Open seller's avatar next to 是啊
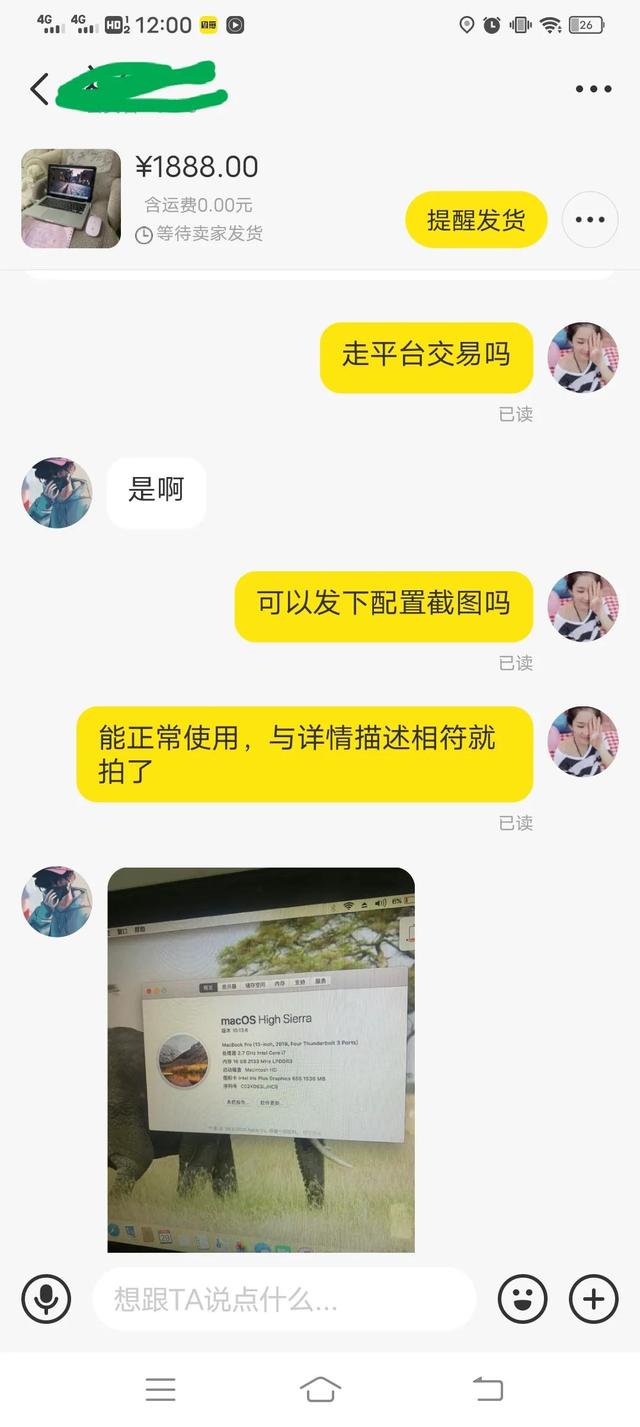Image resolution: width=640 pixels, height=1427 pixels. pyautogui.click(x=57, y=493)
